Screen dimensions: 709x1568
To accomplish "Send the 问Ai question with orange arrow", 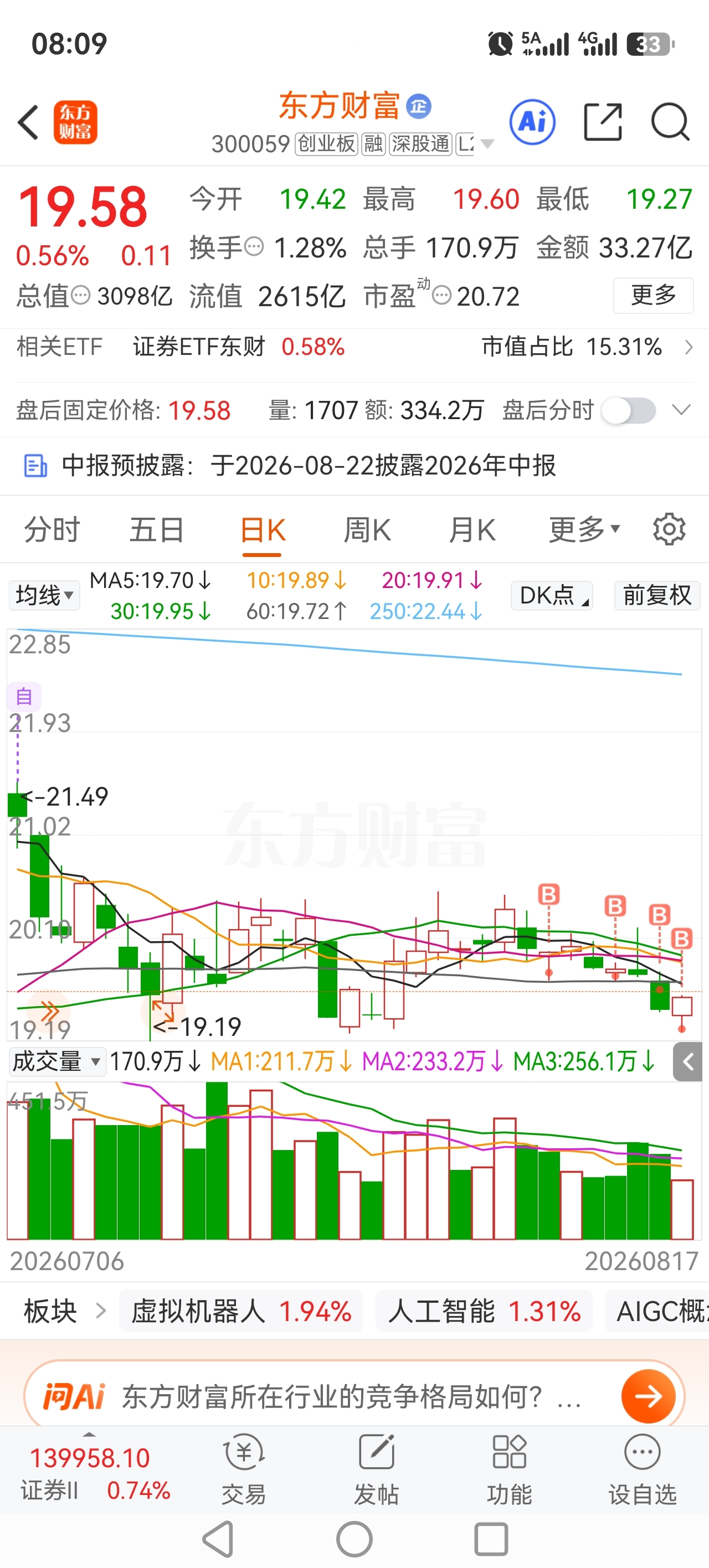I will 648,1396.
